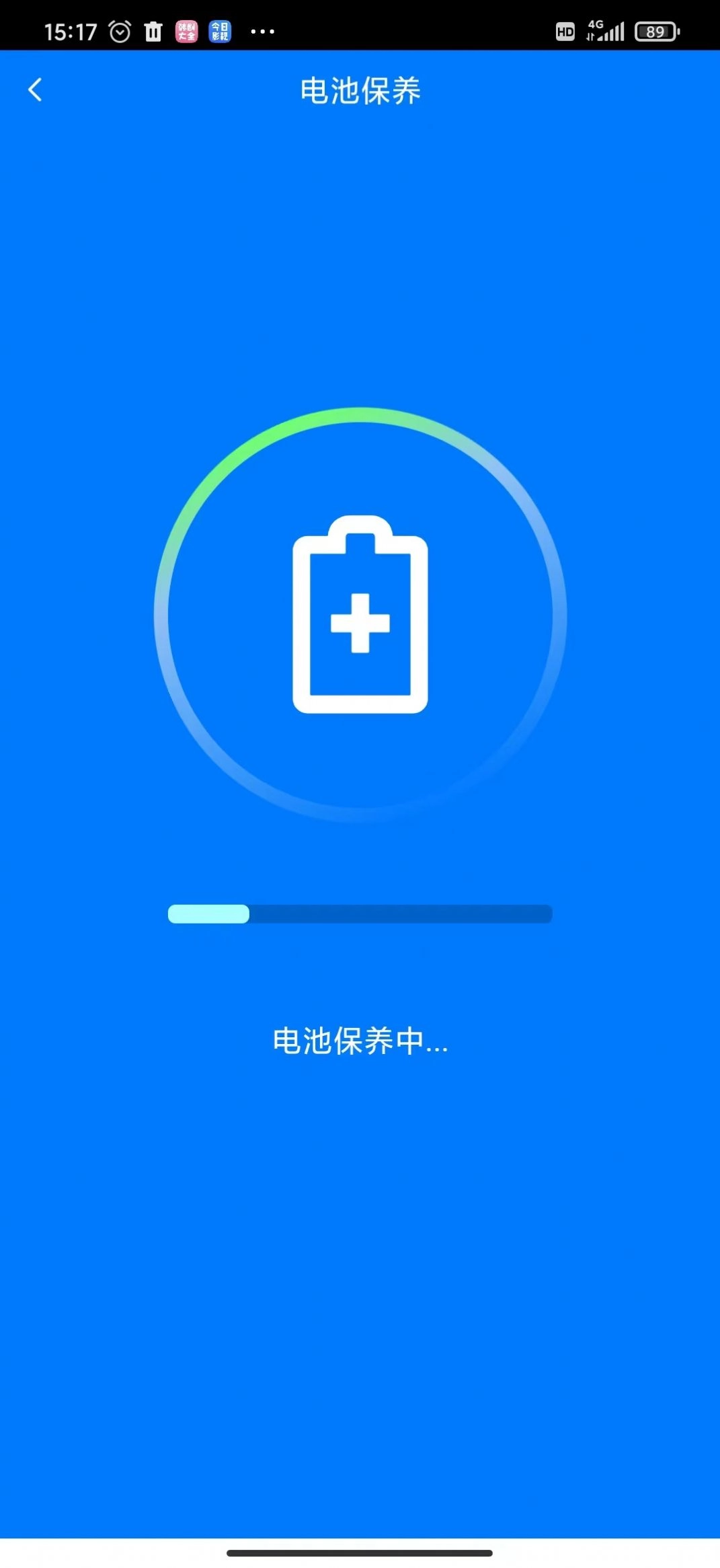Select the battery percentage indicator showing 89
Image resolution: width=720 pixels, height=1568 pixels.
(657, 30)
